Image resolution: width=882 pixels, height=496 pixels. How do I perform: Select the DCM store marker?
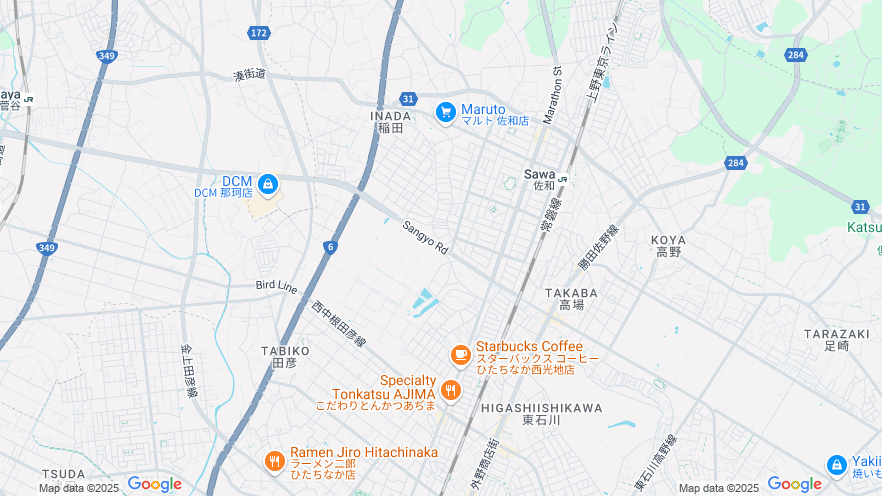click(267, 184)
